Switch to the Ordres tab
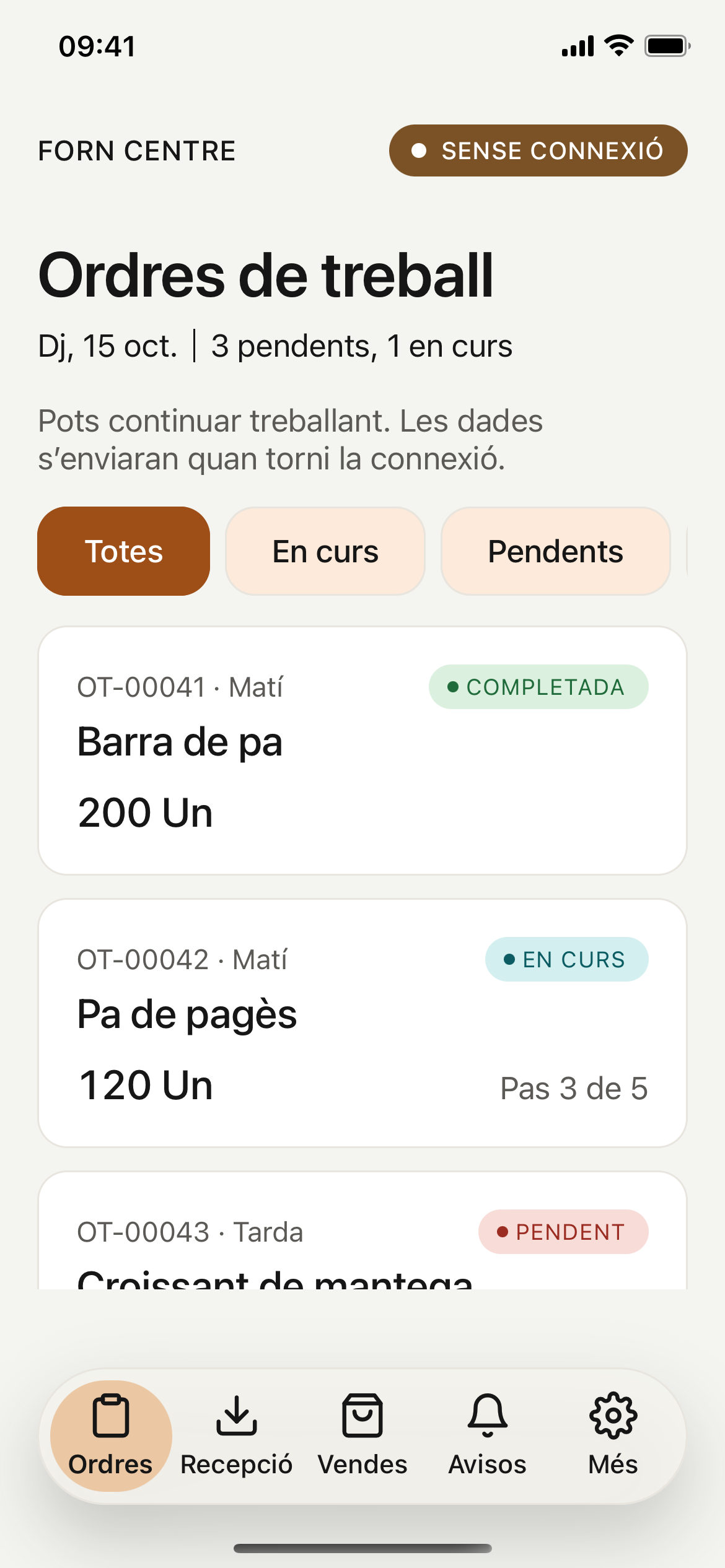This screenshot has height=1568, width=725. pos(111,1435)
